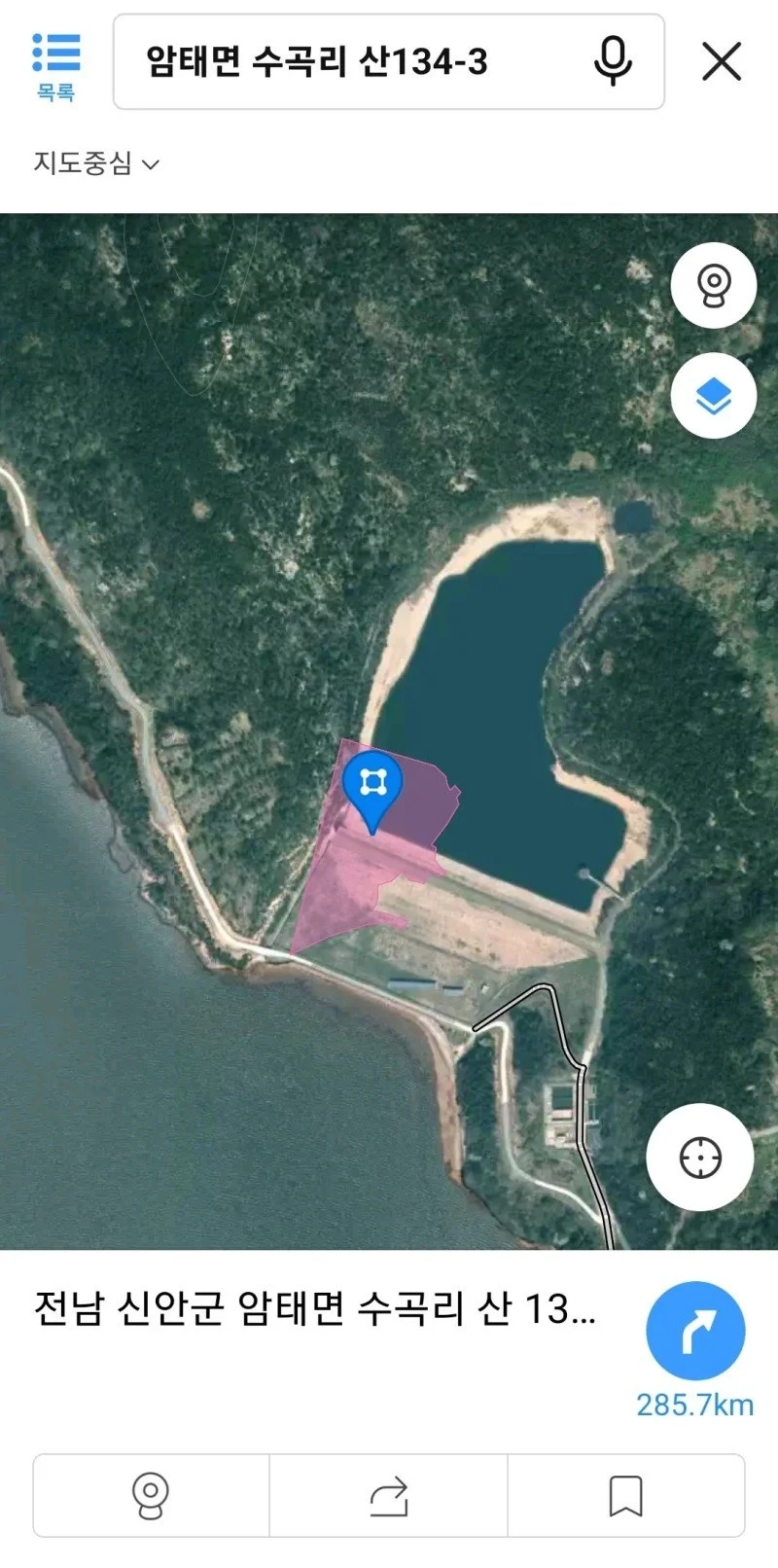
Task: Open 전남 신안군 암태면 수곡리 place details
Action: point(316,1309)
